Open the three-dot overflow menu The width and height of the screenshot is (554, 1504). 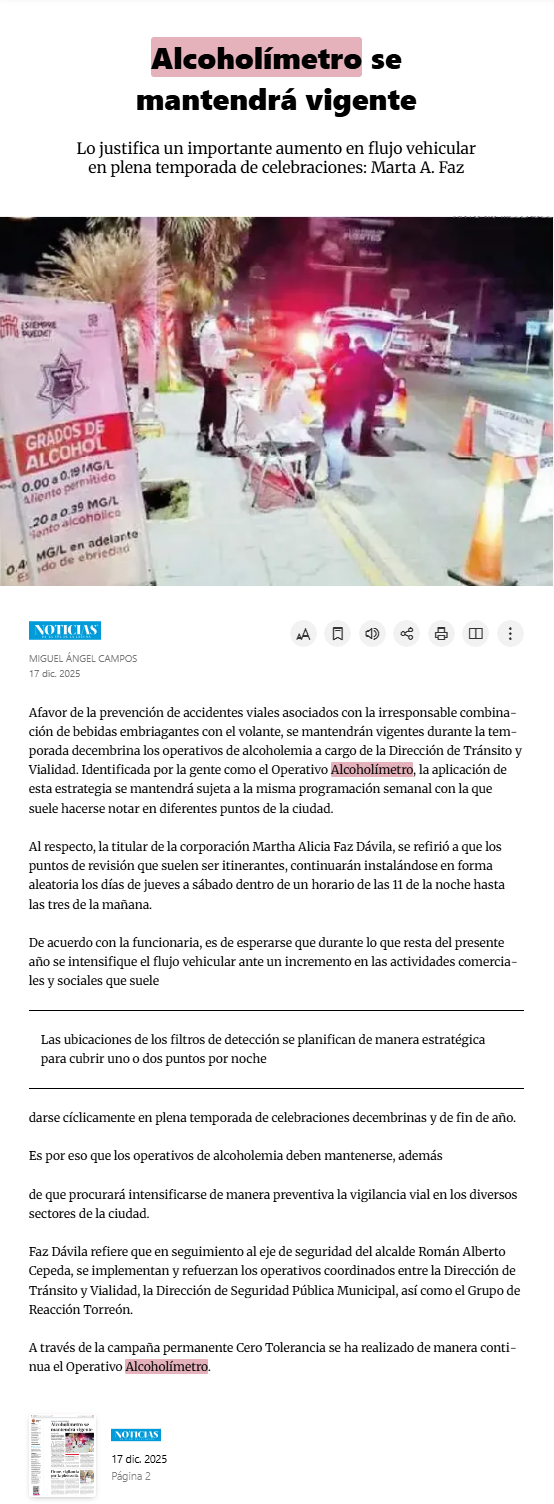click(x=510, y=633)
